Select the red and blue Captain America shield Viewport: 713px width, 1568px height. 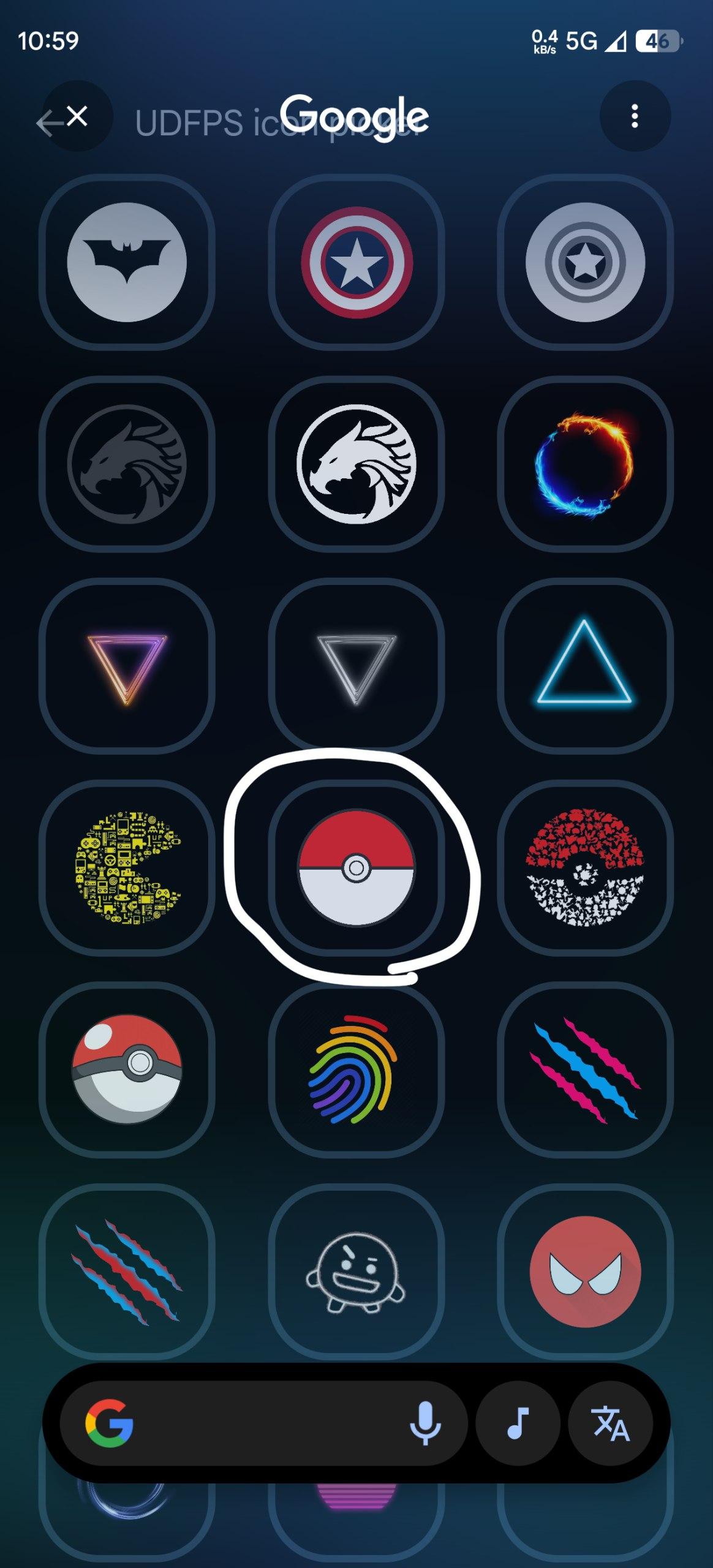[356, 262]
